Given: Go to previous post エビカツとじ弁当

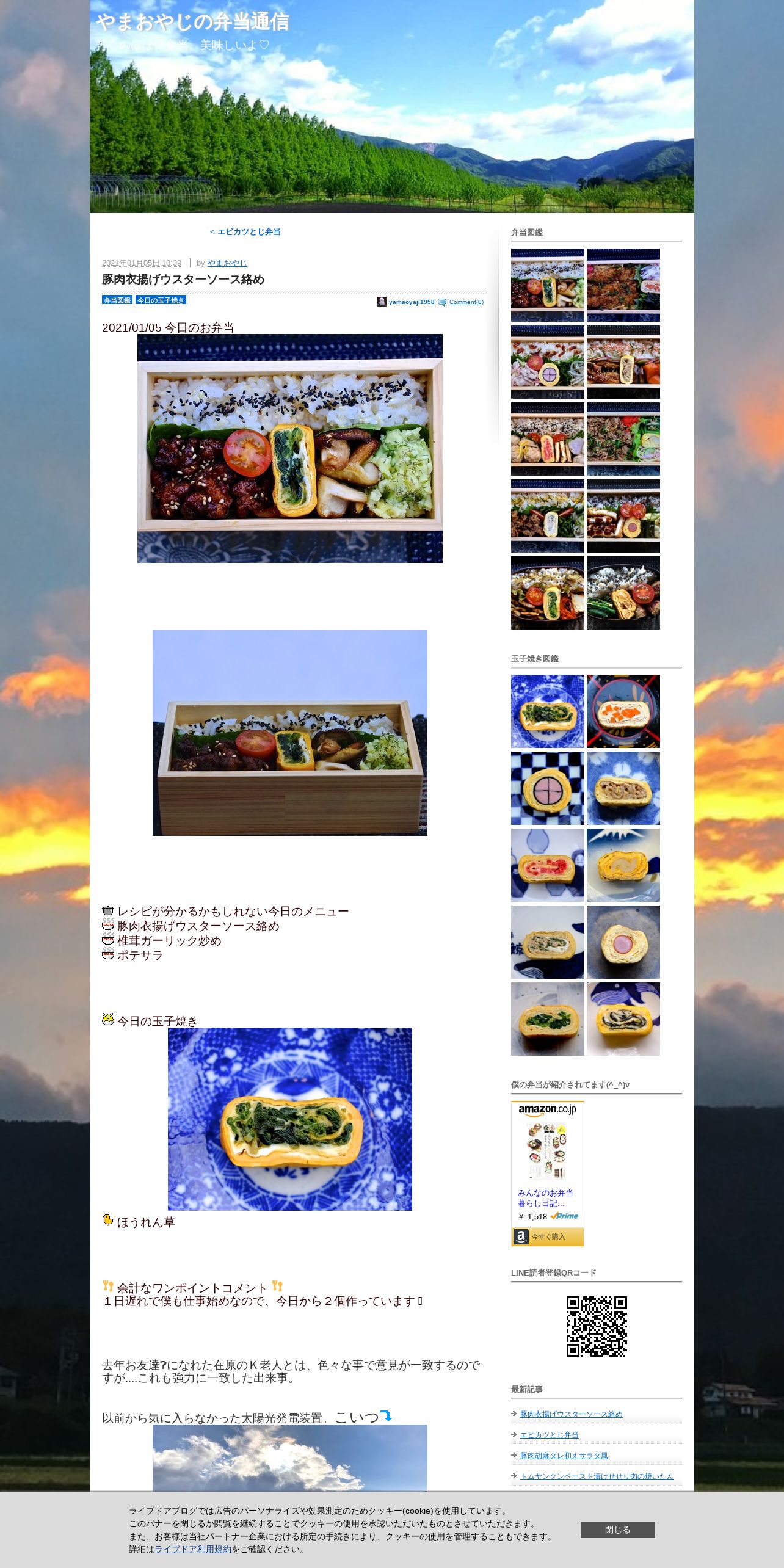Looking at the screenshot, I should point(245,232).
